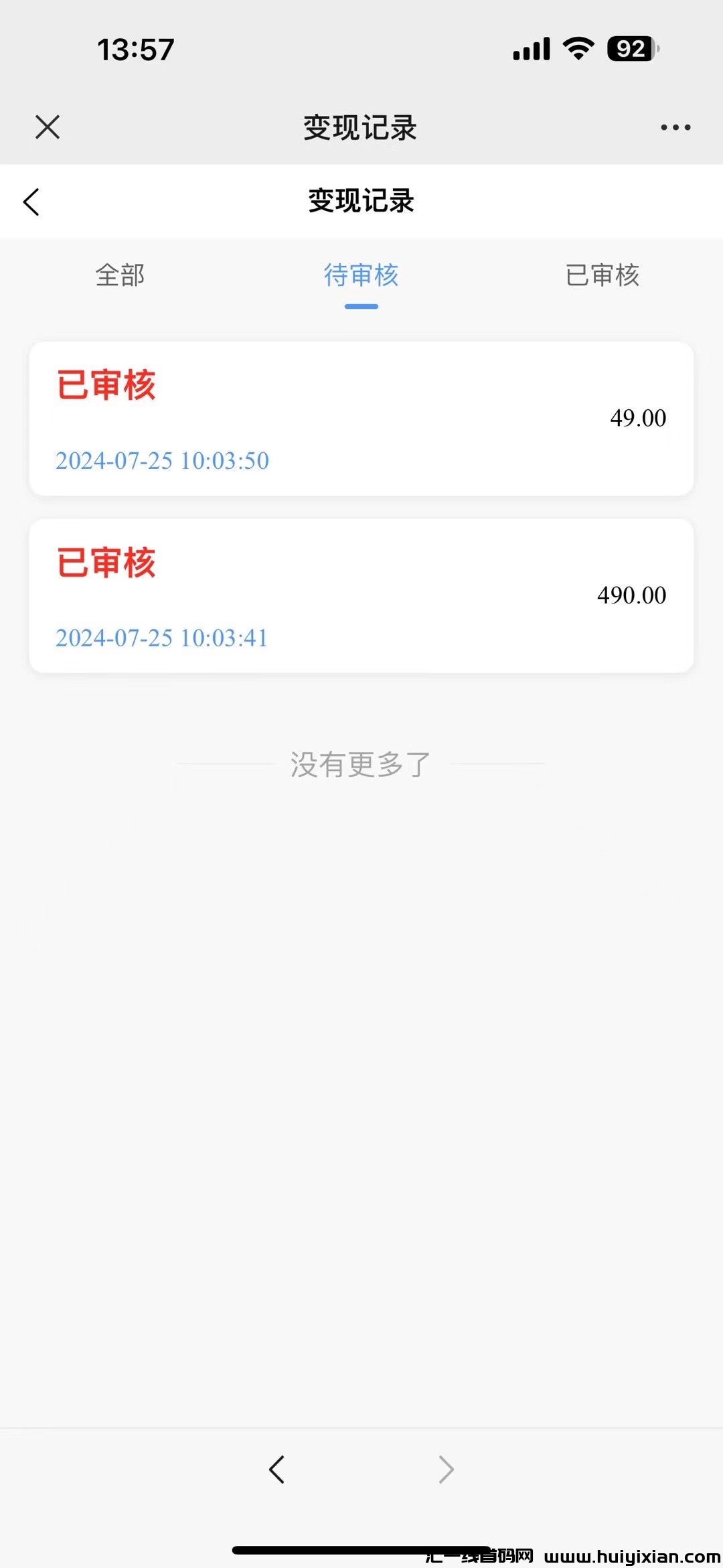Viewport: 723px width, 1568px height.
Task: Close the mini program with the X icon
Action: pyautogui.click(x=48, y=127)
